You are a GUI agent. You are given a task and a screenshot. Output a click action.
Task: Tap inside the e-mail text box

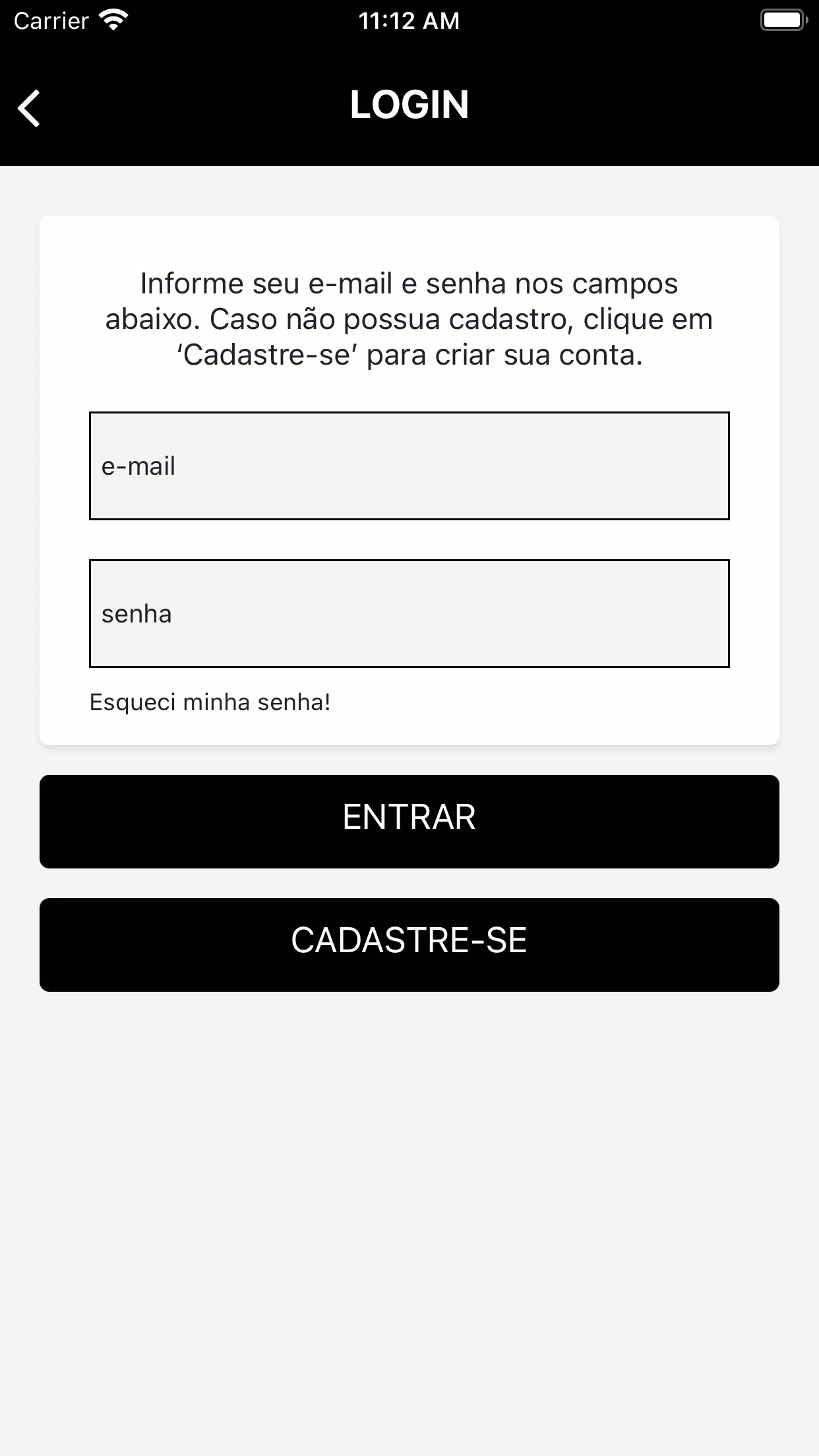pos(409,466)
